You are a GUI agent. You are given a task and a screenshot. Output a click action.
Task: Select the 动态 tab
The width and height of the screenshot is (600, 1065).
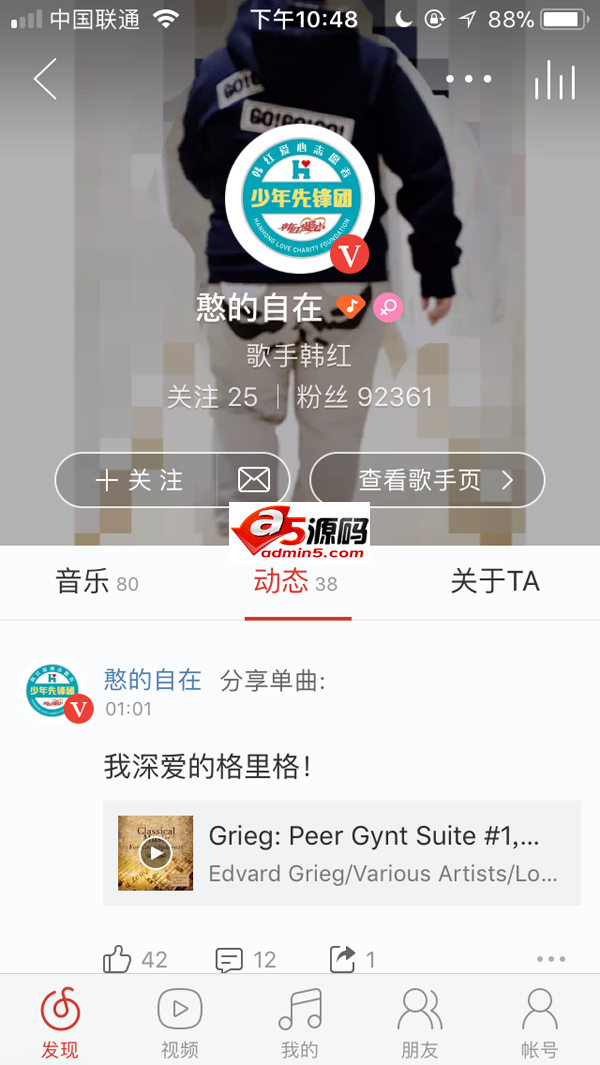[x=296, y=583]
